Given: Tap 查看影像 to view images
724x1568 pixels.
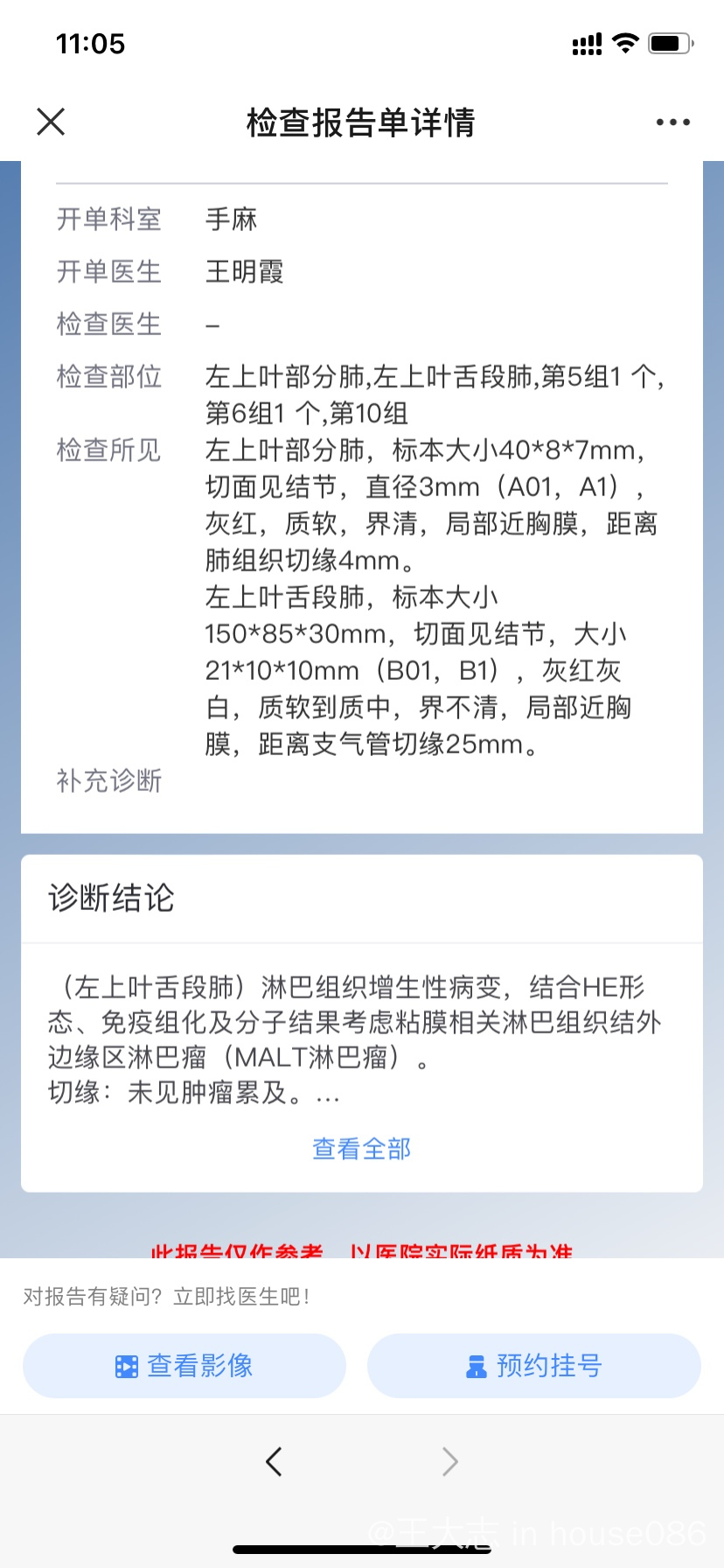Looking at the screenshot, I should click(x=184, y=1366).
